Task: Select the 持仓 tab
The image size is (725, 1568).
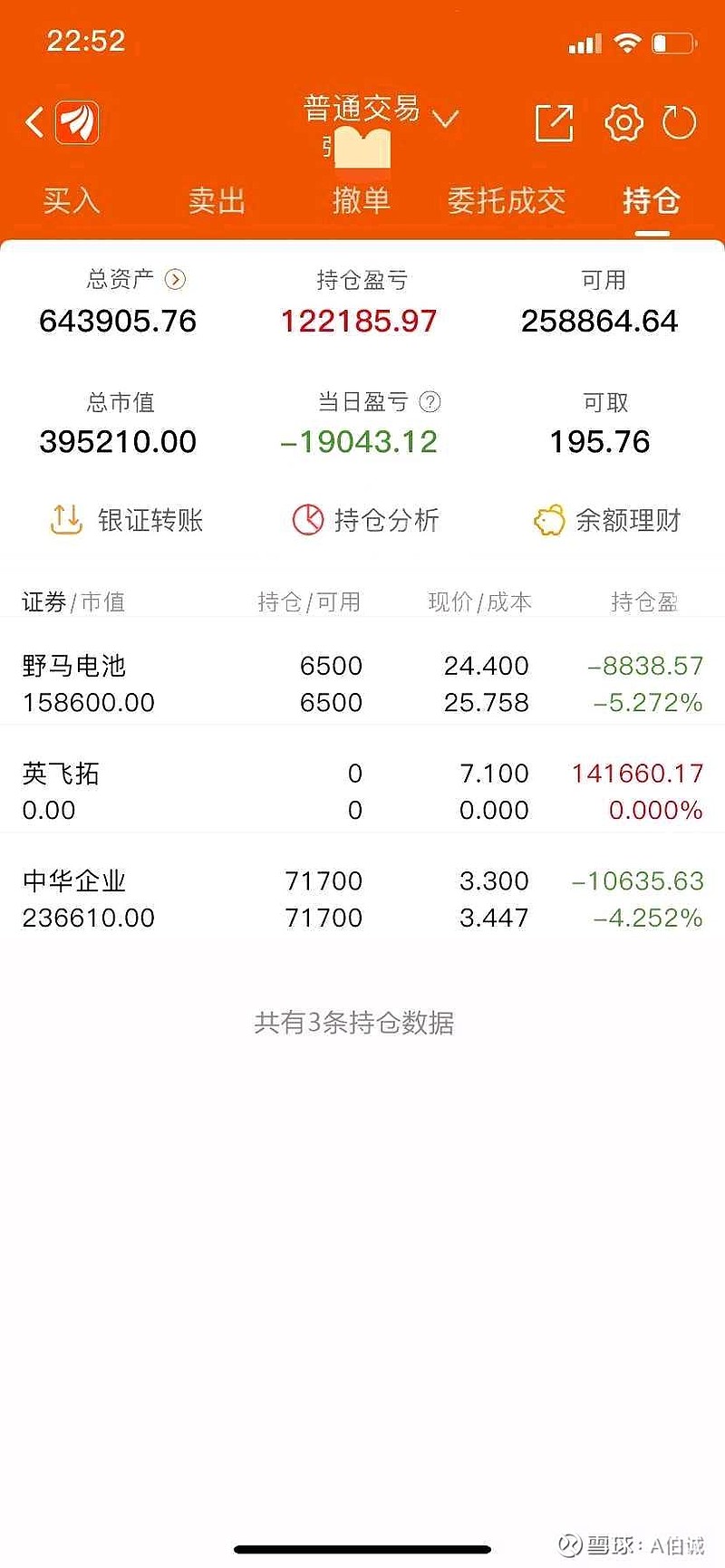Action: (x=652, y=200)
